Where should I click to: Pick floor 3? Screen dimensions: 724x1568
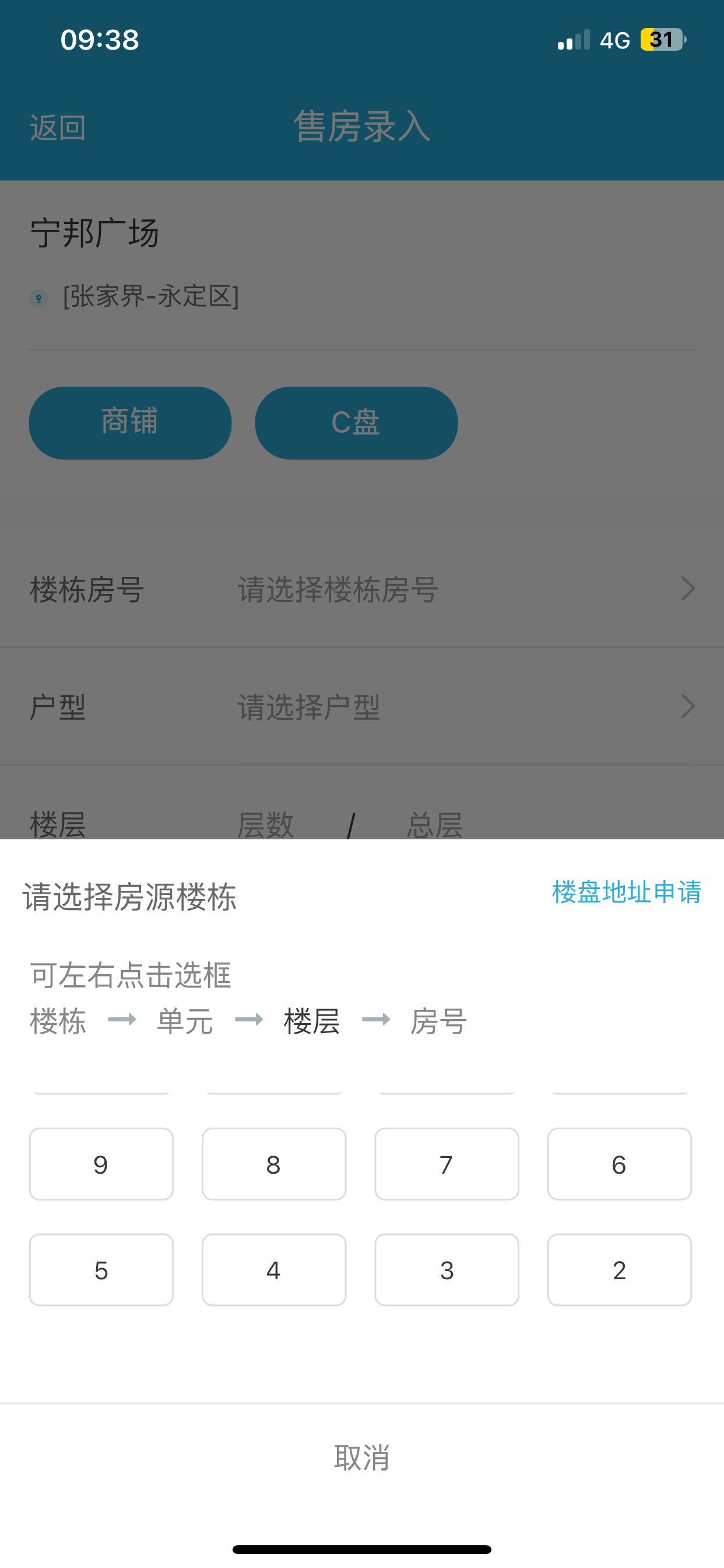(447, 1270)
